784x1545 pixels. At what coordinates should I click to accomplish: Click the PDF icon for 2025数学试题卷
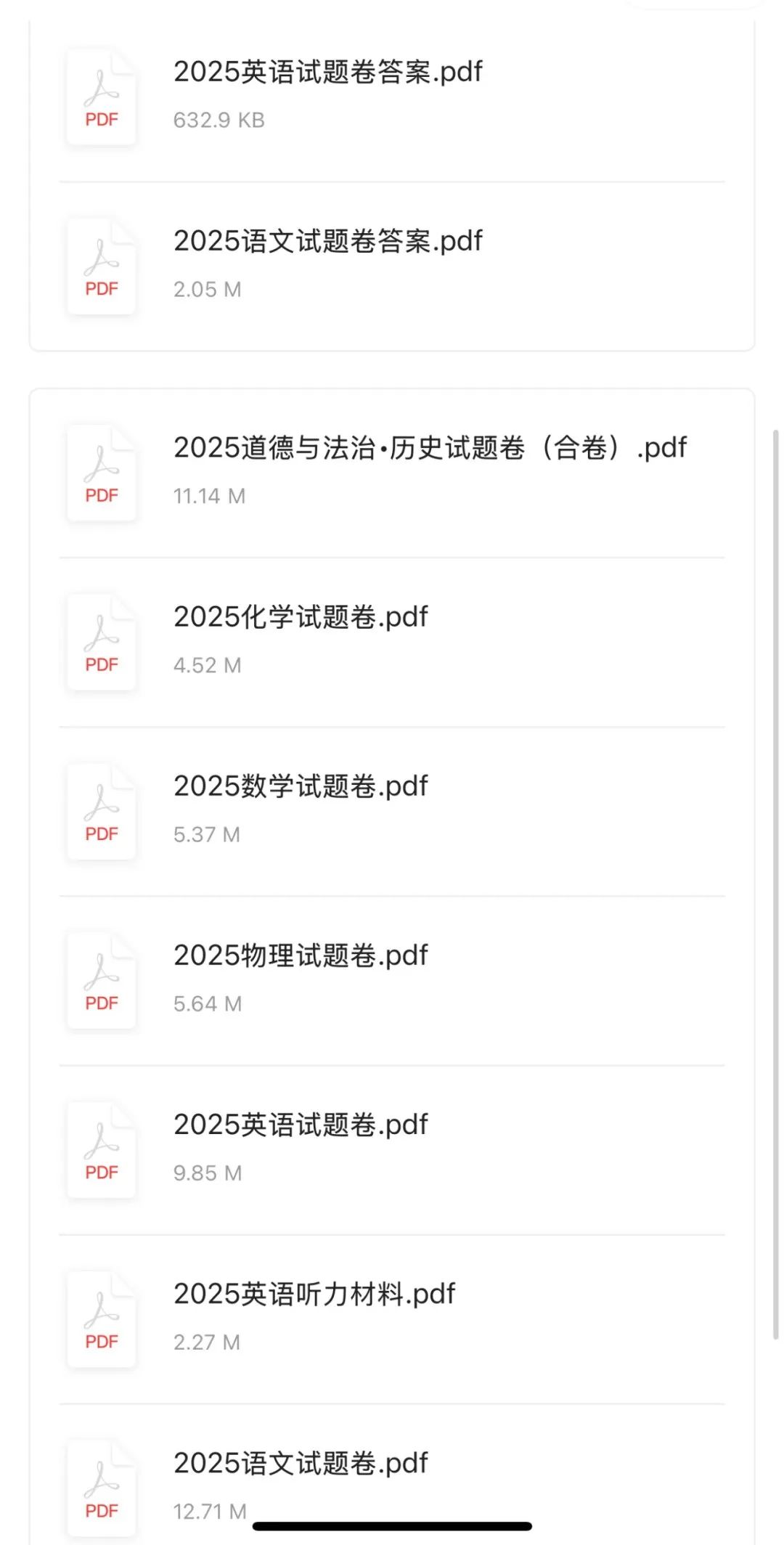click(101, 812)
